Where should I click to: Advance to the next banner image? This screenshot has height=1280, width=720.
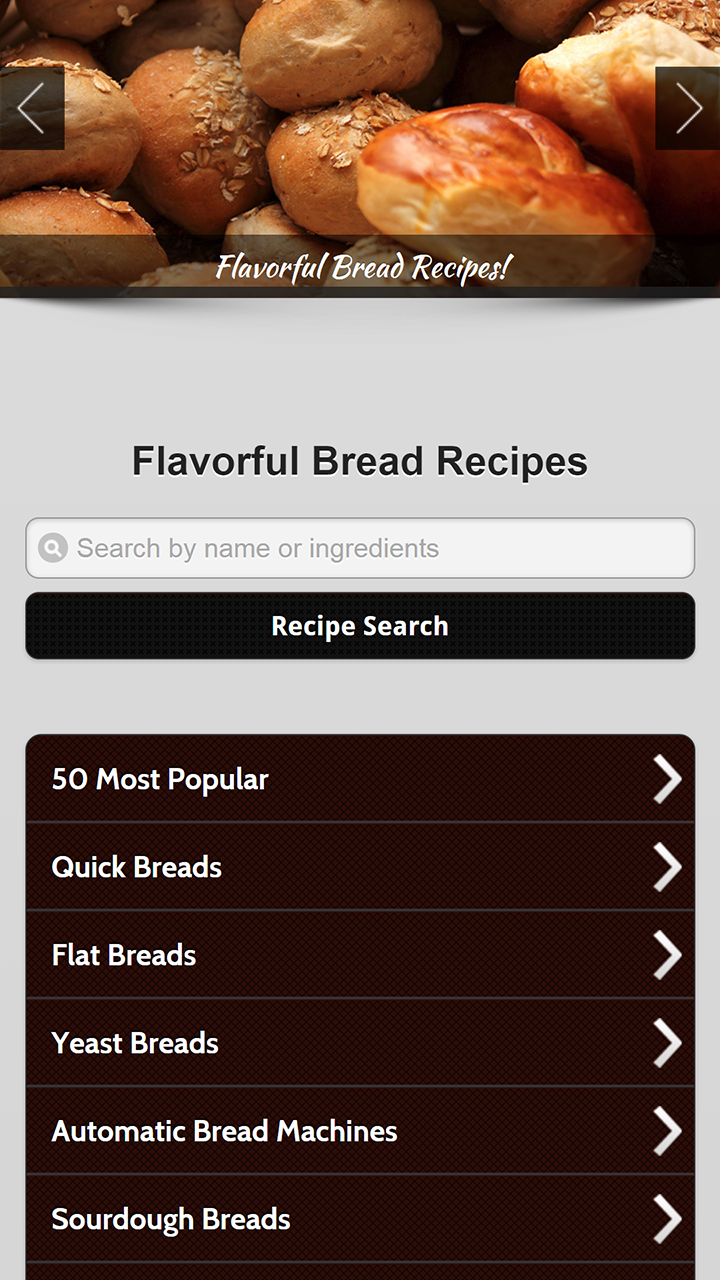click(688, 108)
